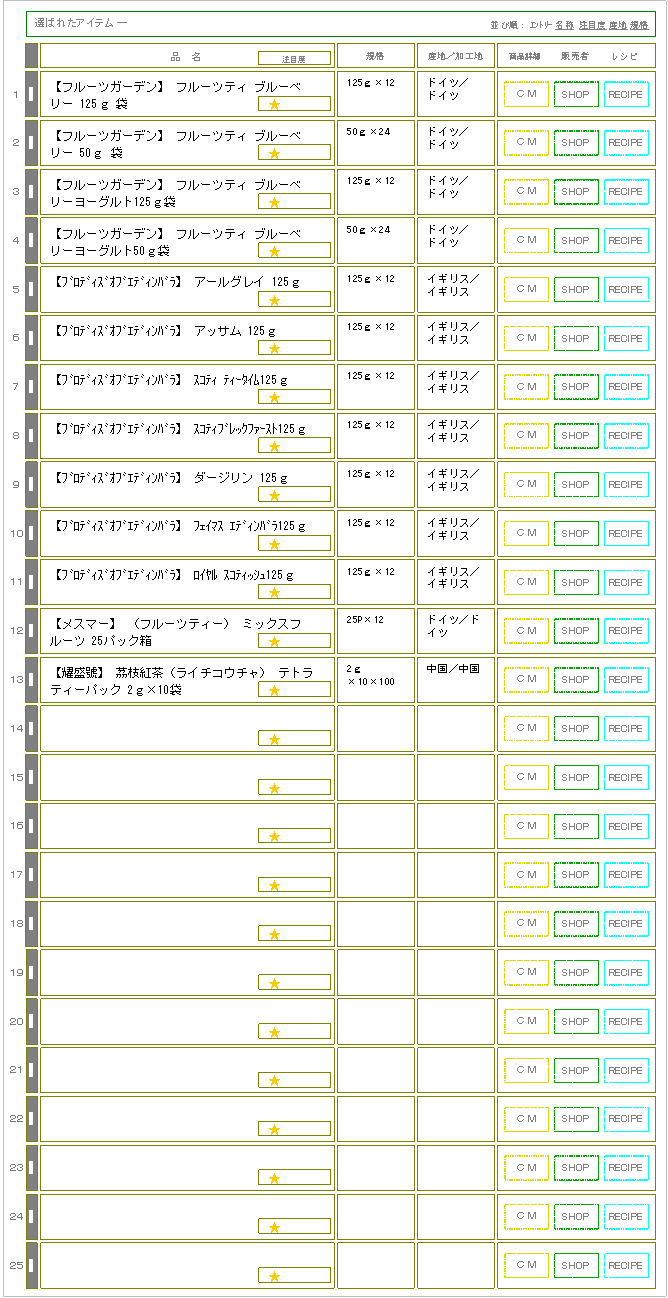Viewport: 668px width, 1298px height.
Task: Sort the list by 産地
Action: 618,24
